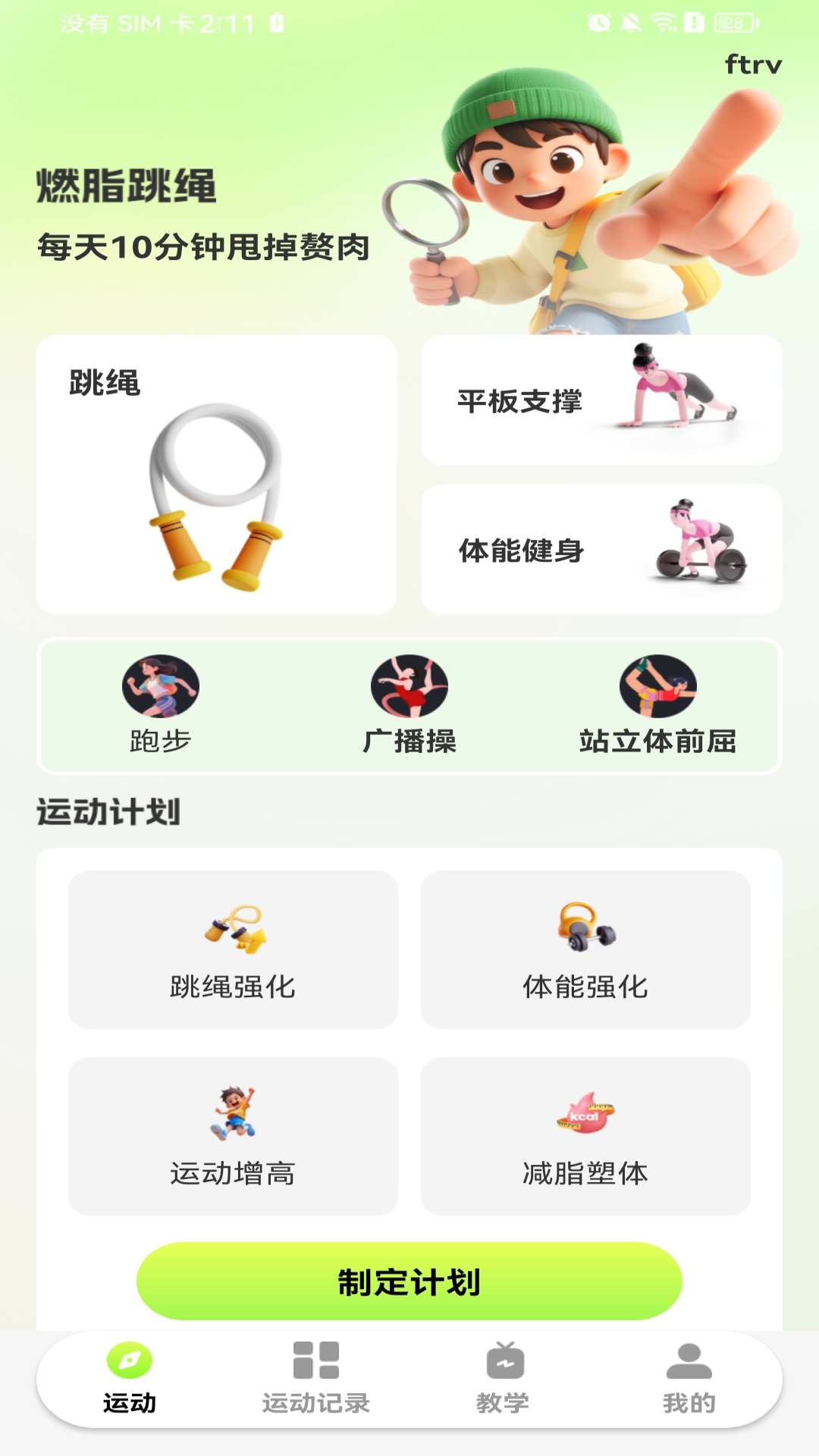Screen dimensions: 819x1456
Task: Choose the 减脂塑体 plan
Action: [585, 1137]
